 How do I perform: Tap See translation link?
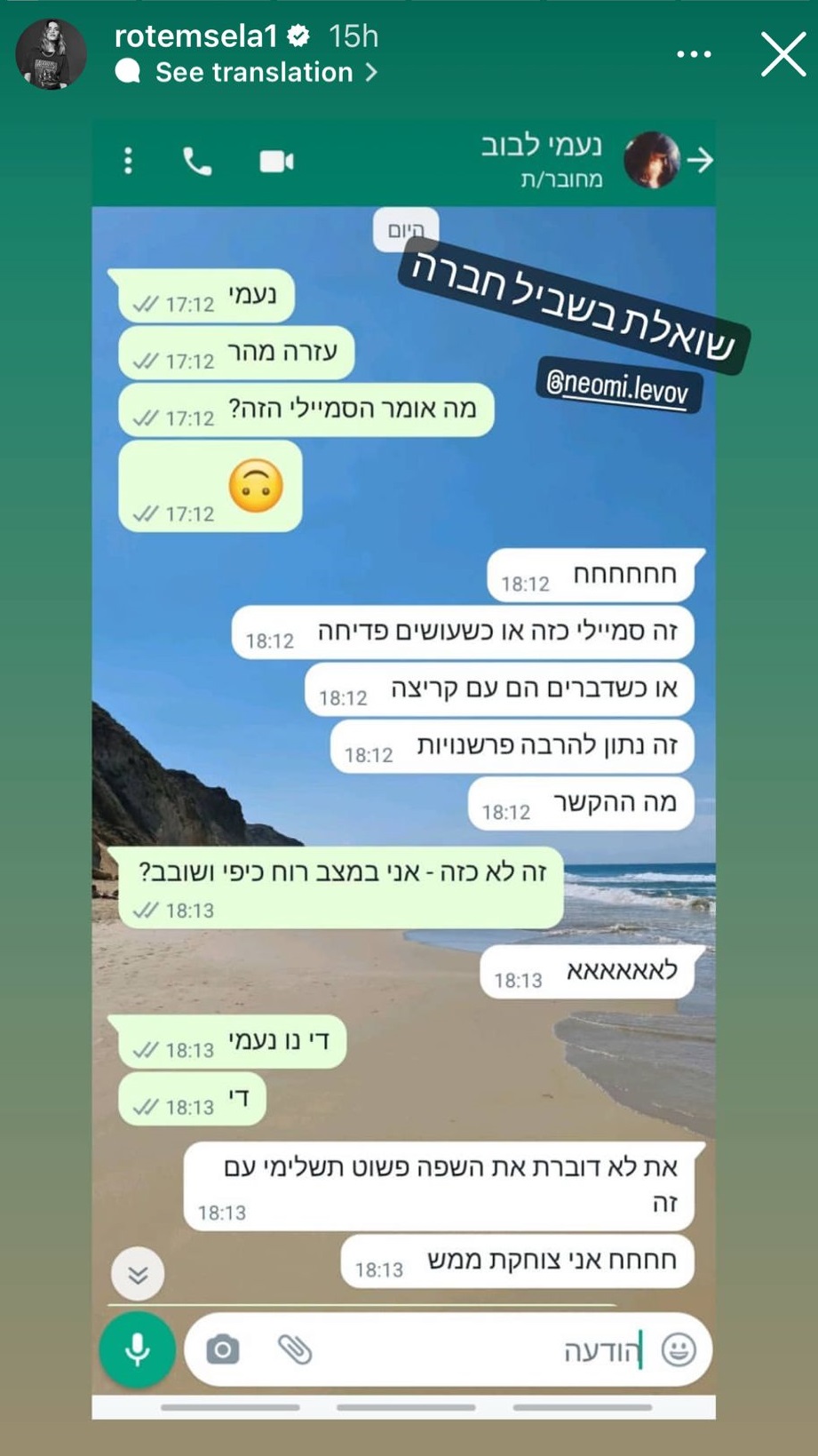tap(254, 73)
